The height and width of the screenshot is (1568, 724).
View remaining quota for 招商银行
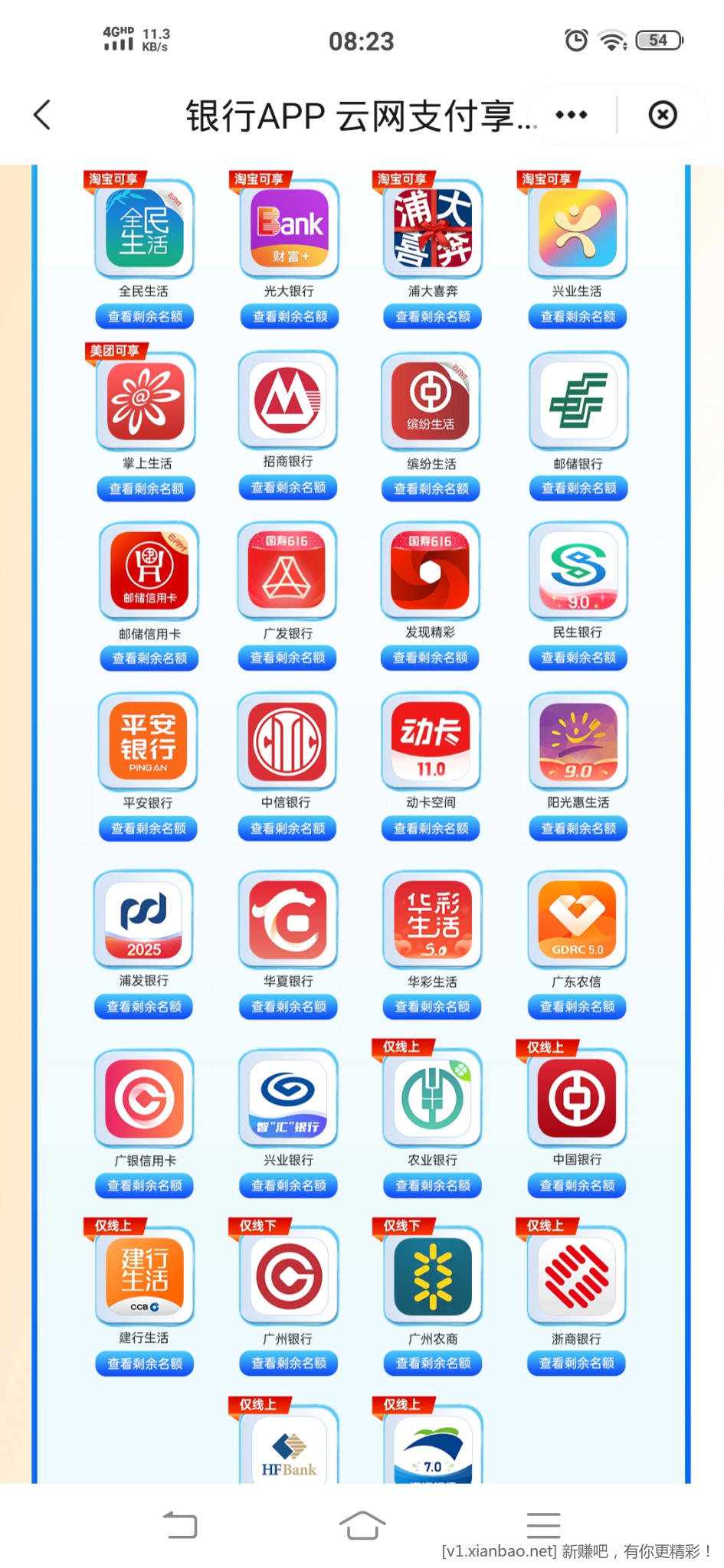(x=289, y=487)
